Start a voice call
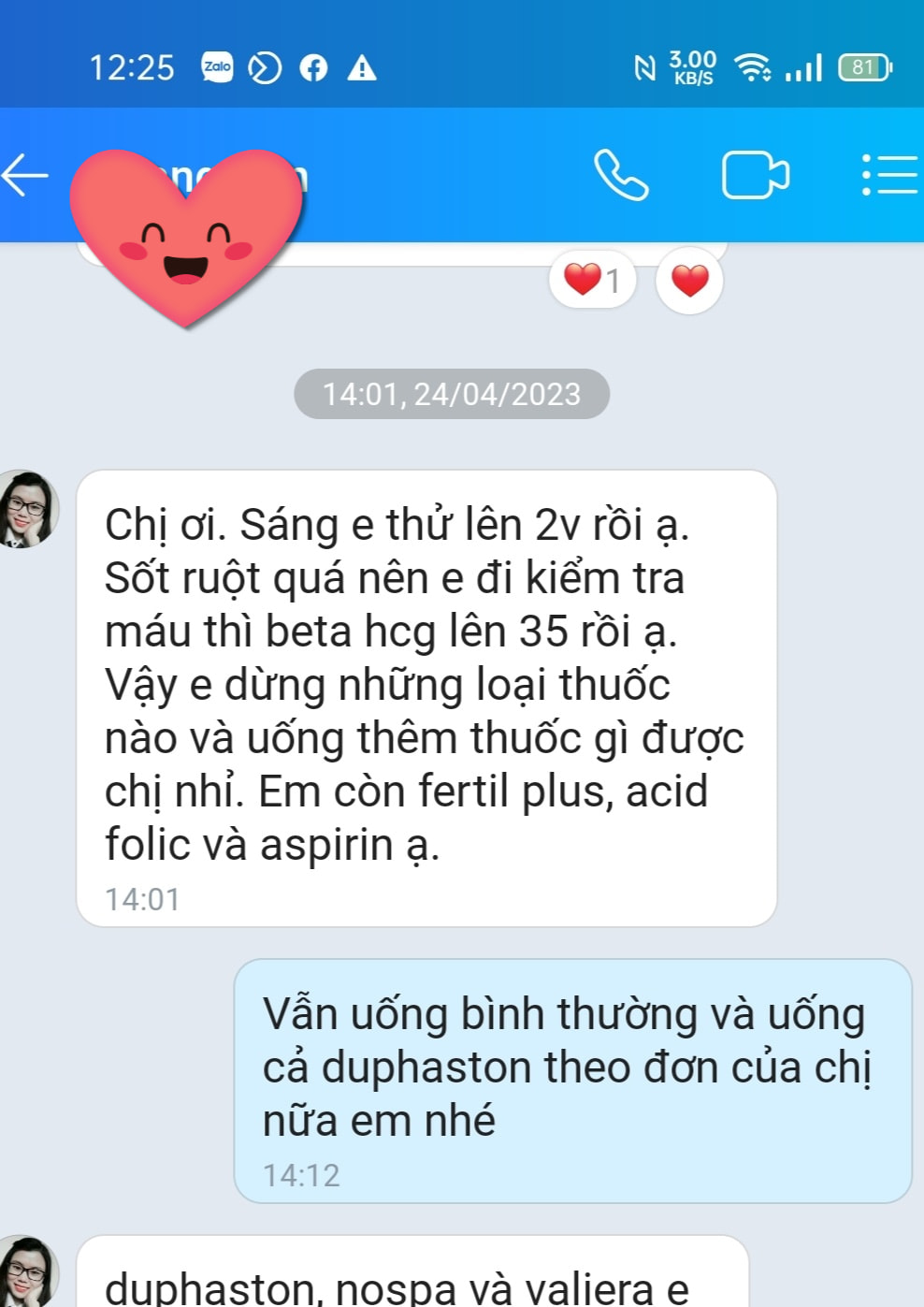This screenshot has height=1307, width=924. pyautogui.click(x=620, y=173)
